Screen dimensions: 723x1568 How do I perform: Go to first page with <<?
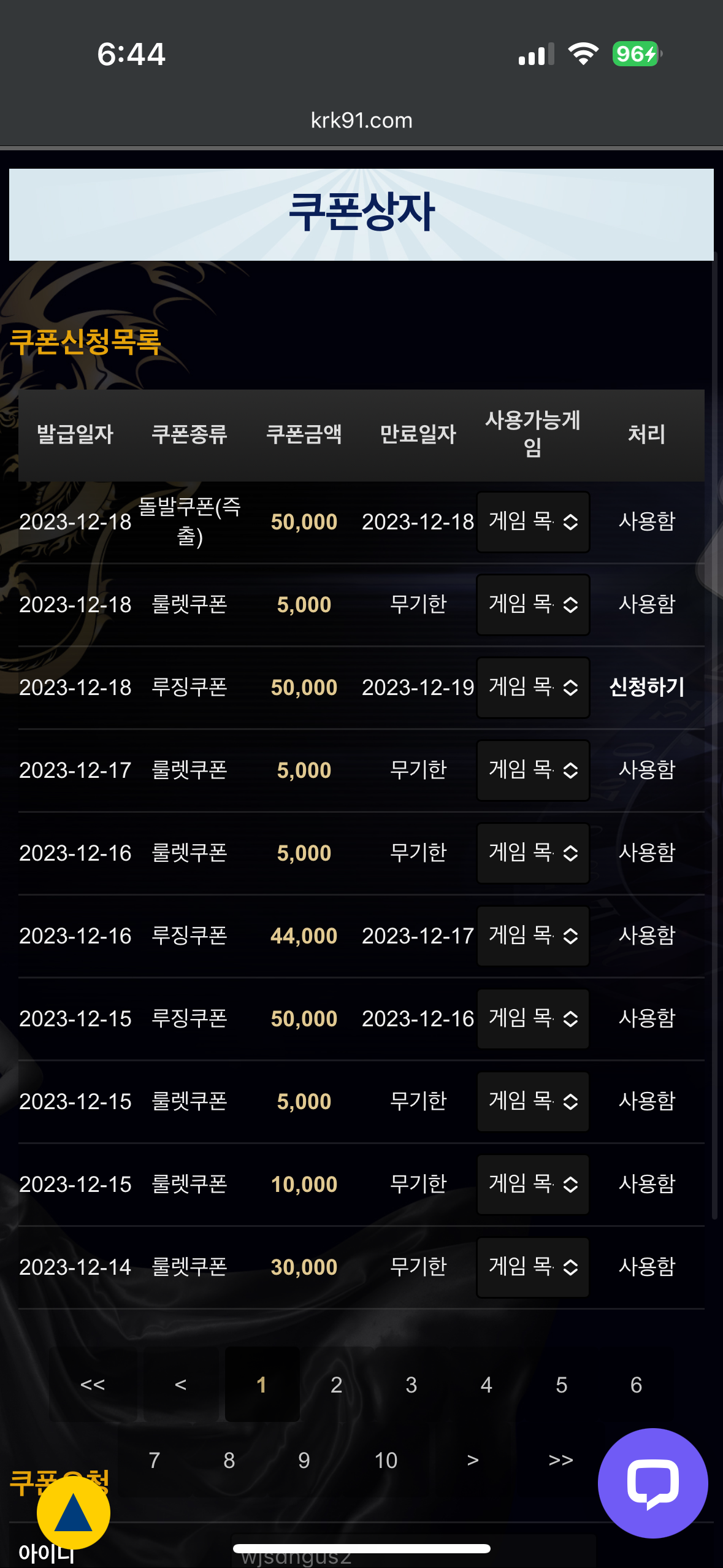point(93,1385)
